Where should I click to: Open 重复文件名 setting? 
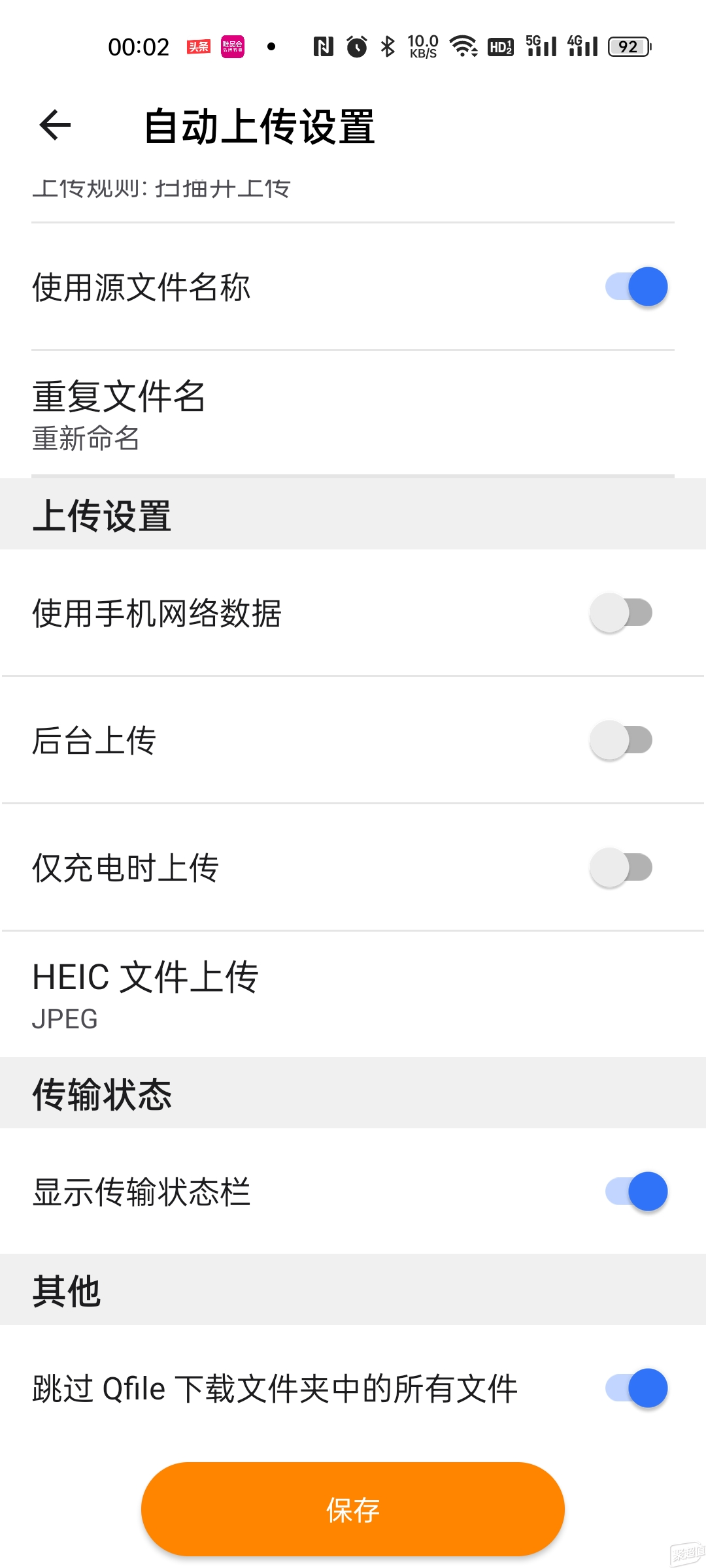coord(353,414)
